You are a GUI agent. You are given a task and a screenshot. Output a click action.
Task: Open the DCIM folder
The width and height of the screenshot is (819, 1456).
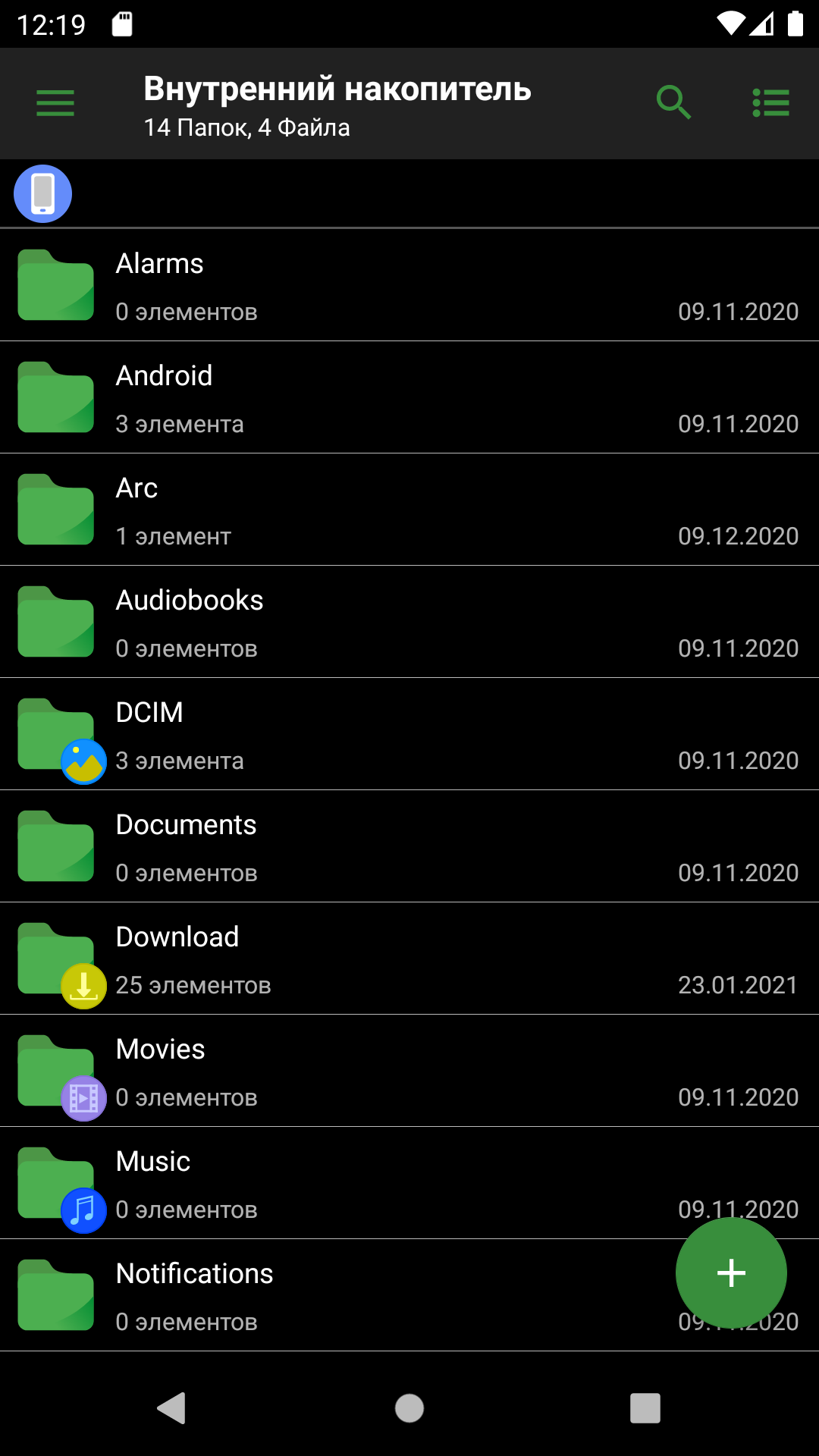coord(409,734)
